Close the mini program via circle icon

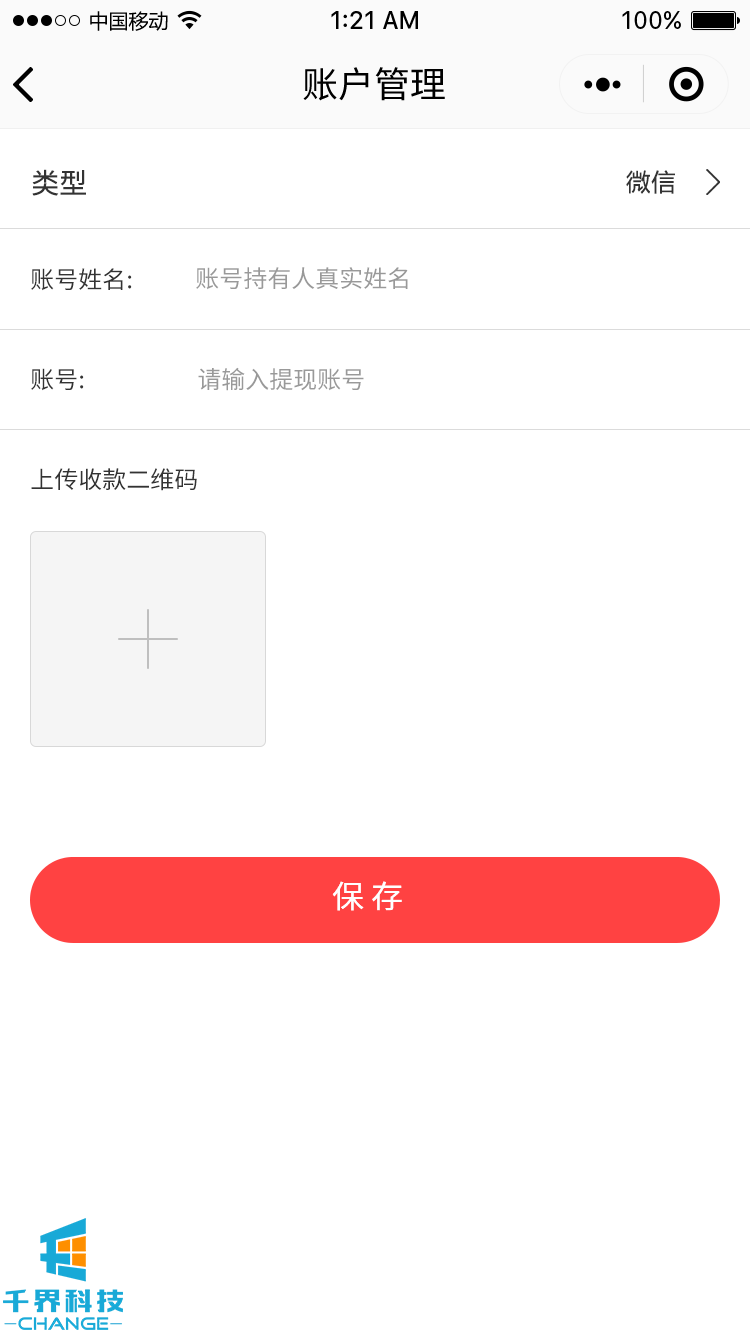[x=686, y=85]
